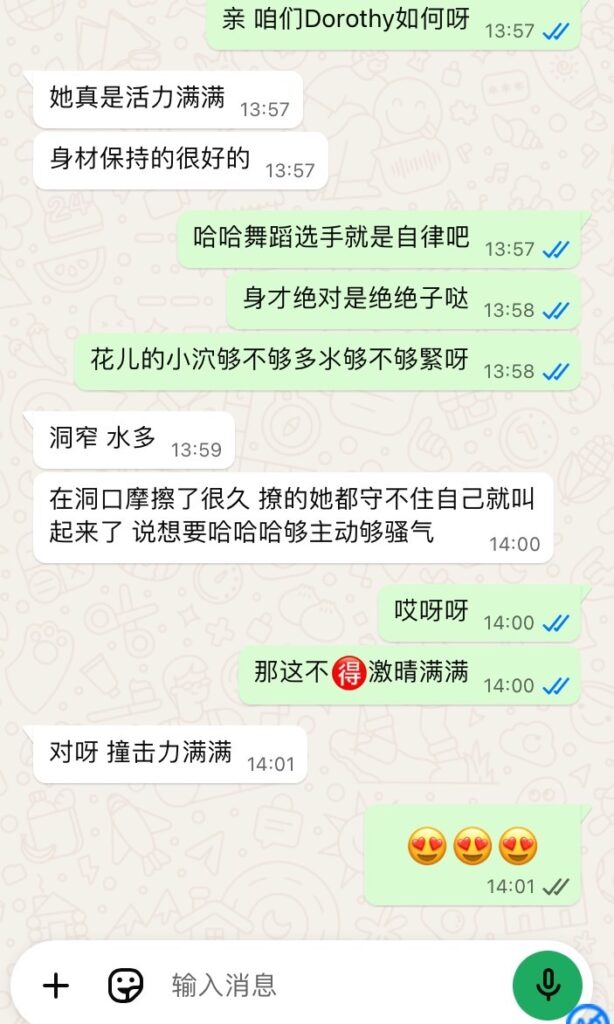Focus the message input field
This screenshot has width=614, height=1024.
pos(320,986)
